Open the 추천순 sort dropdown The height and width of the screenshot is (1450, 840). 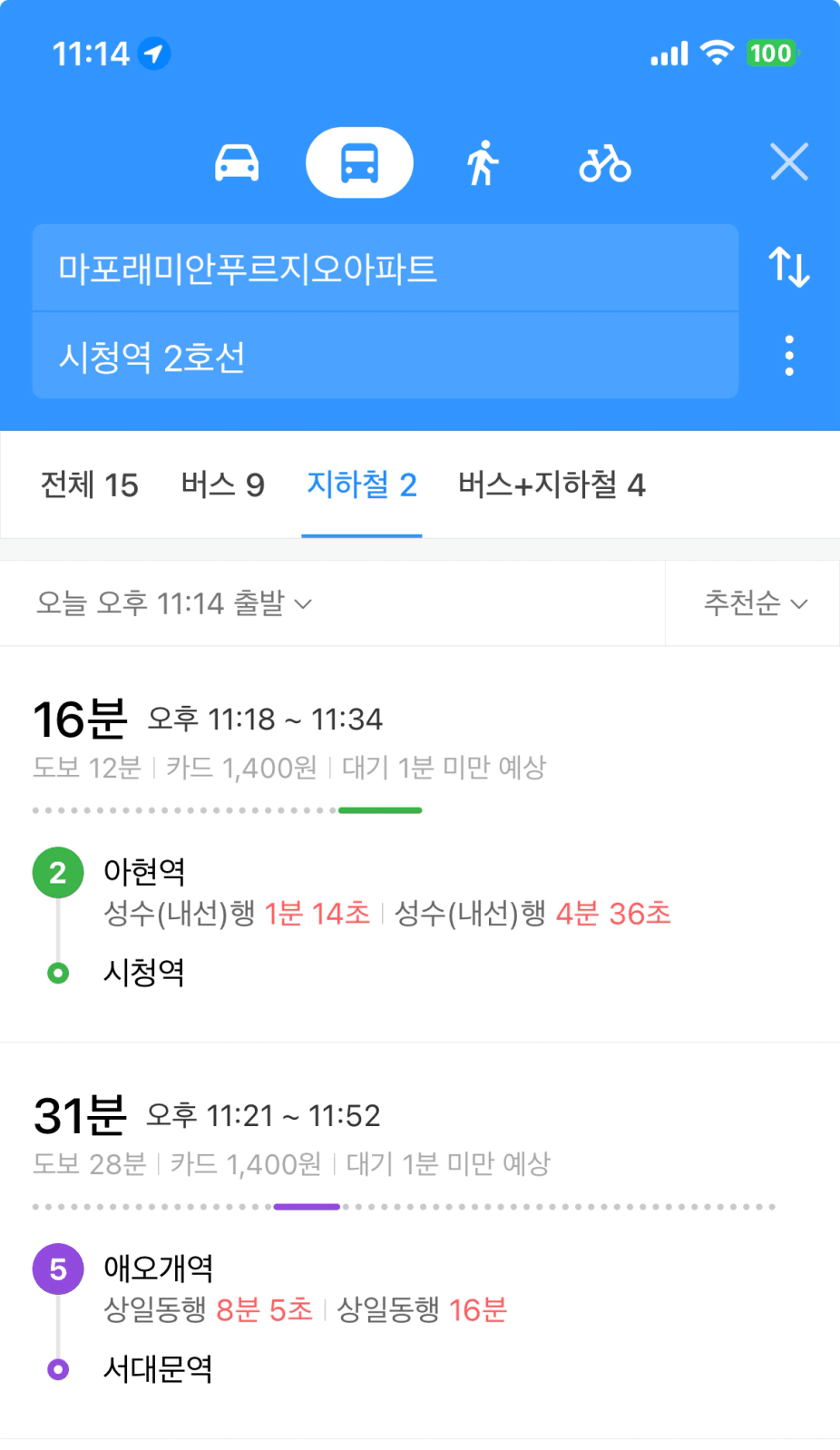coord(755,603)
